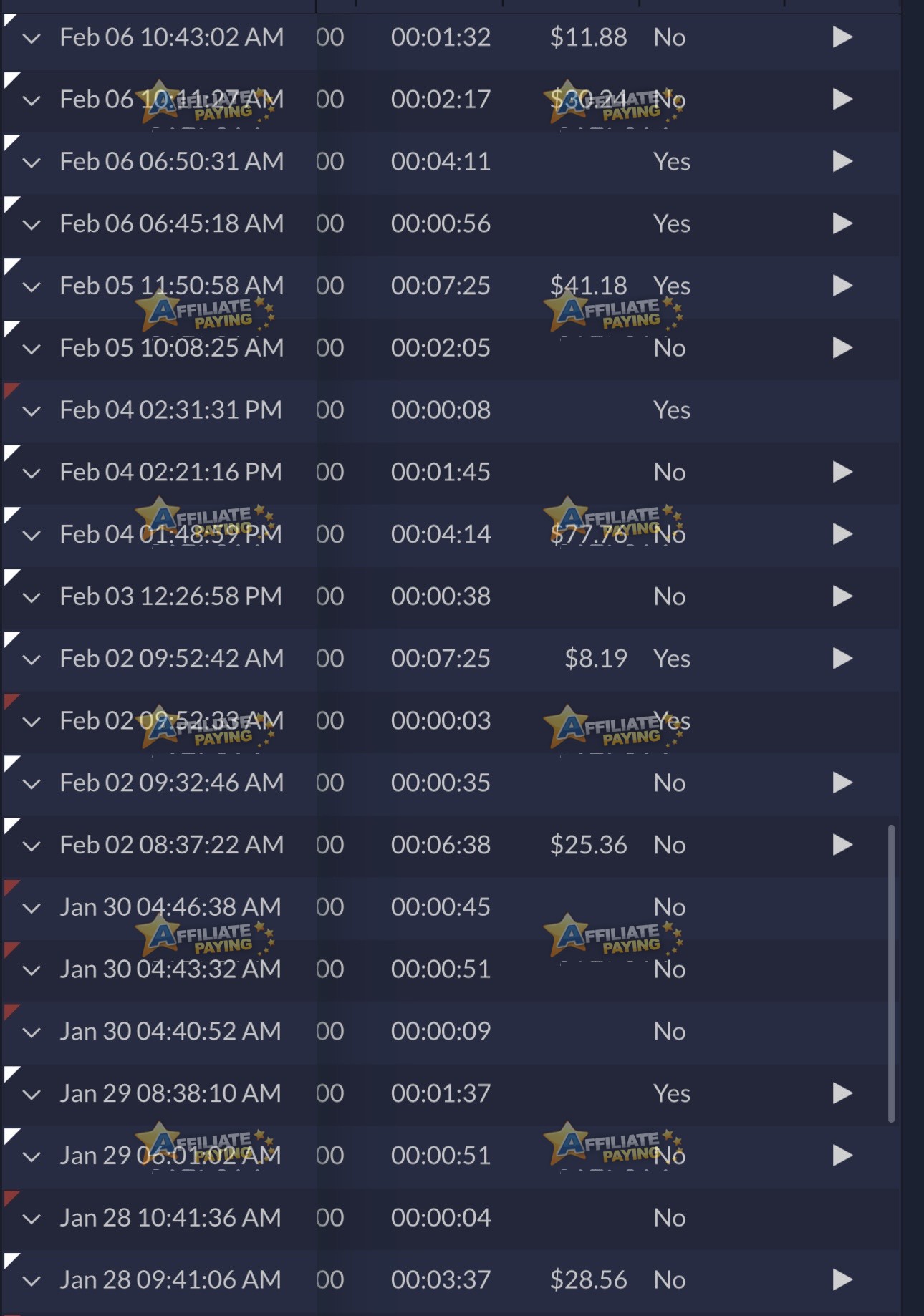This screenshot has width=924, height=1316.
Task: Expand the Jan 30 04:46:38 AM row
Action: point(32,909)
